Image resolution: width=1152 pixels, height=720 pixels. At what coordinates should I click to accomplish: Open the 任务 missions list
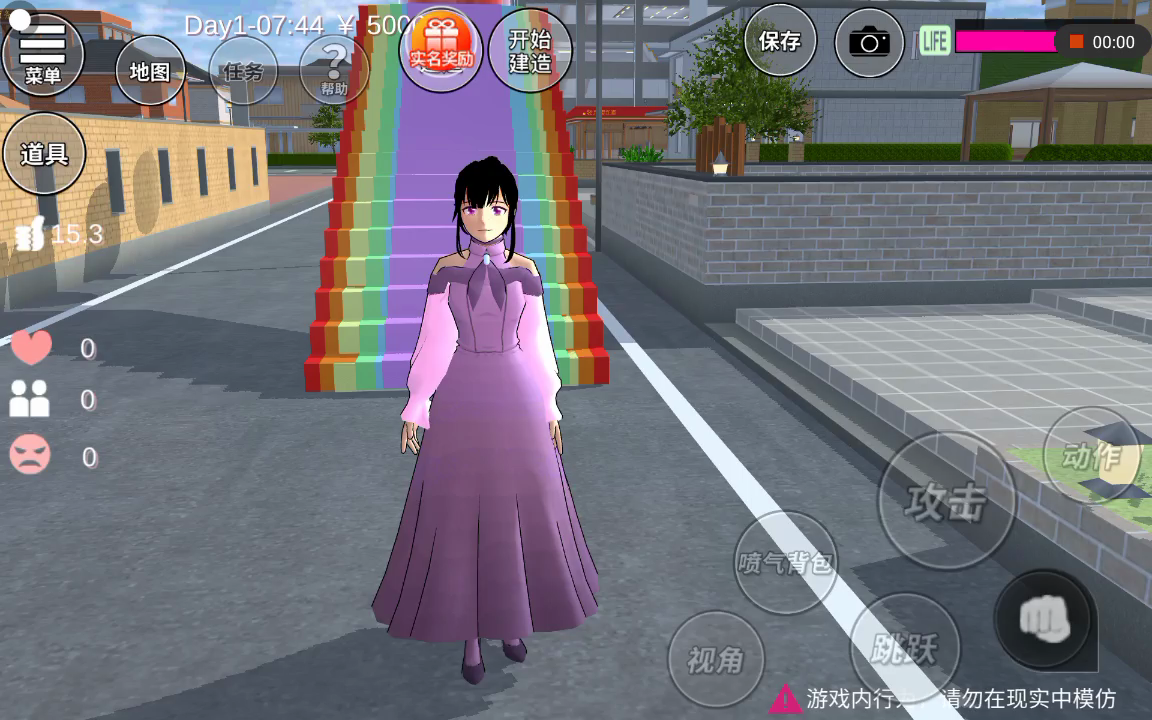point(243,71)
